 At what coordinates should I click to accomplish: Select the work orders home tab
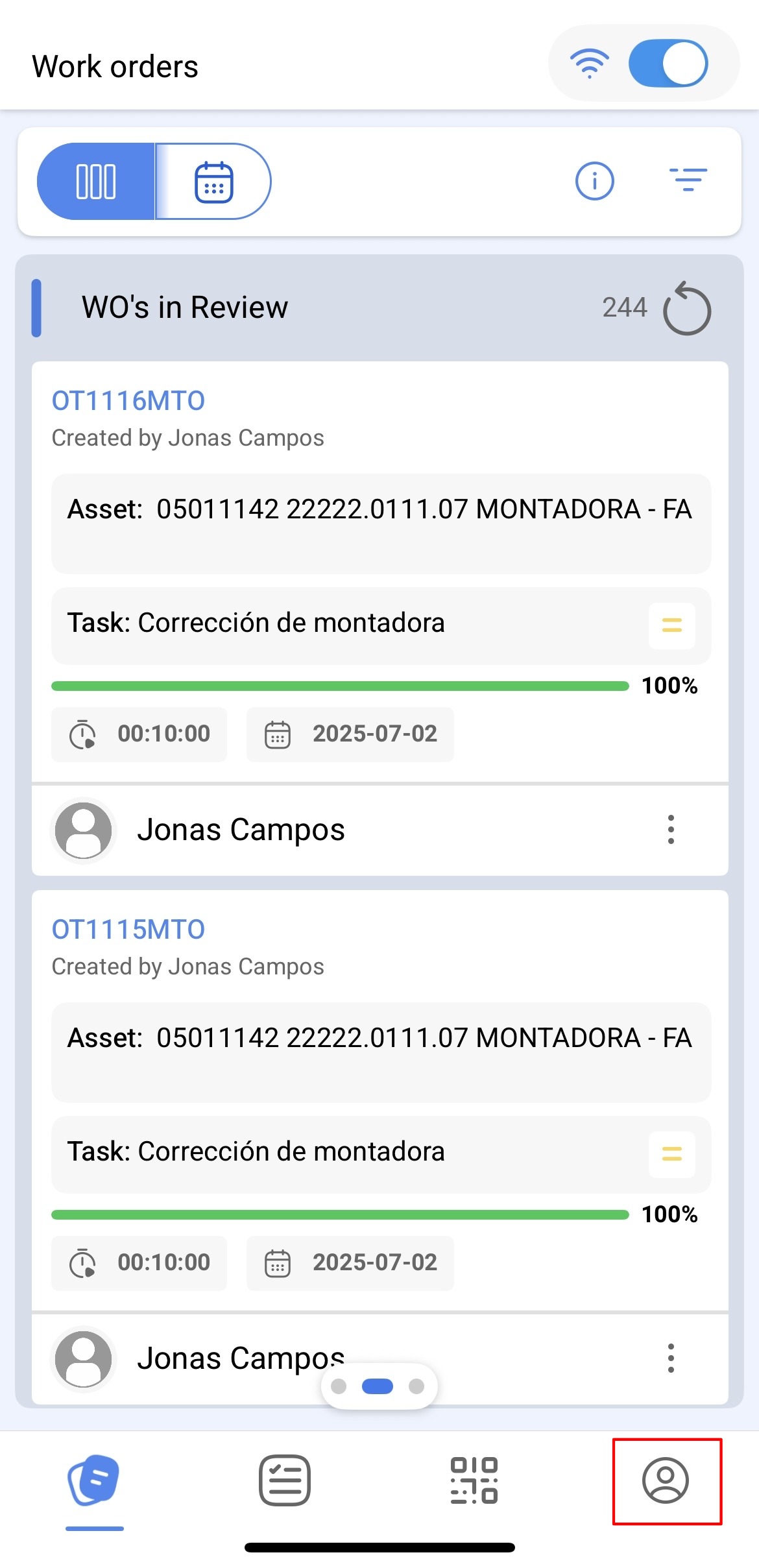95,1480
